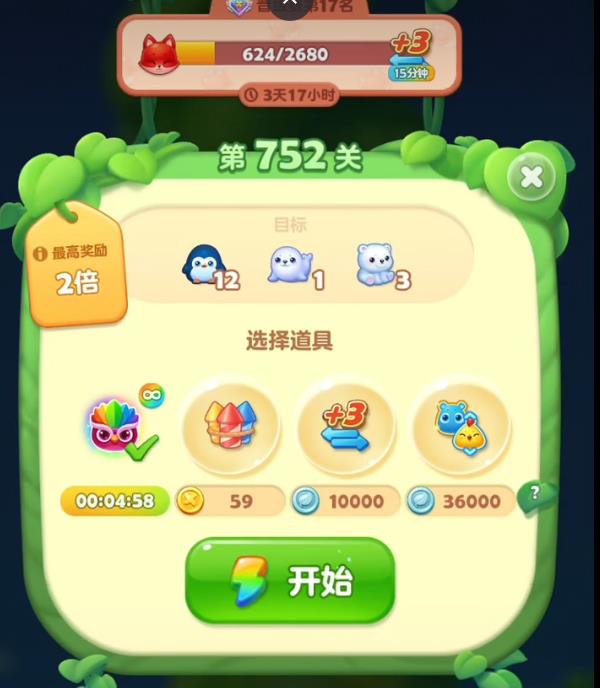
Task: Start the level with 开始 button
Action: click(290, 581)
